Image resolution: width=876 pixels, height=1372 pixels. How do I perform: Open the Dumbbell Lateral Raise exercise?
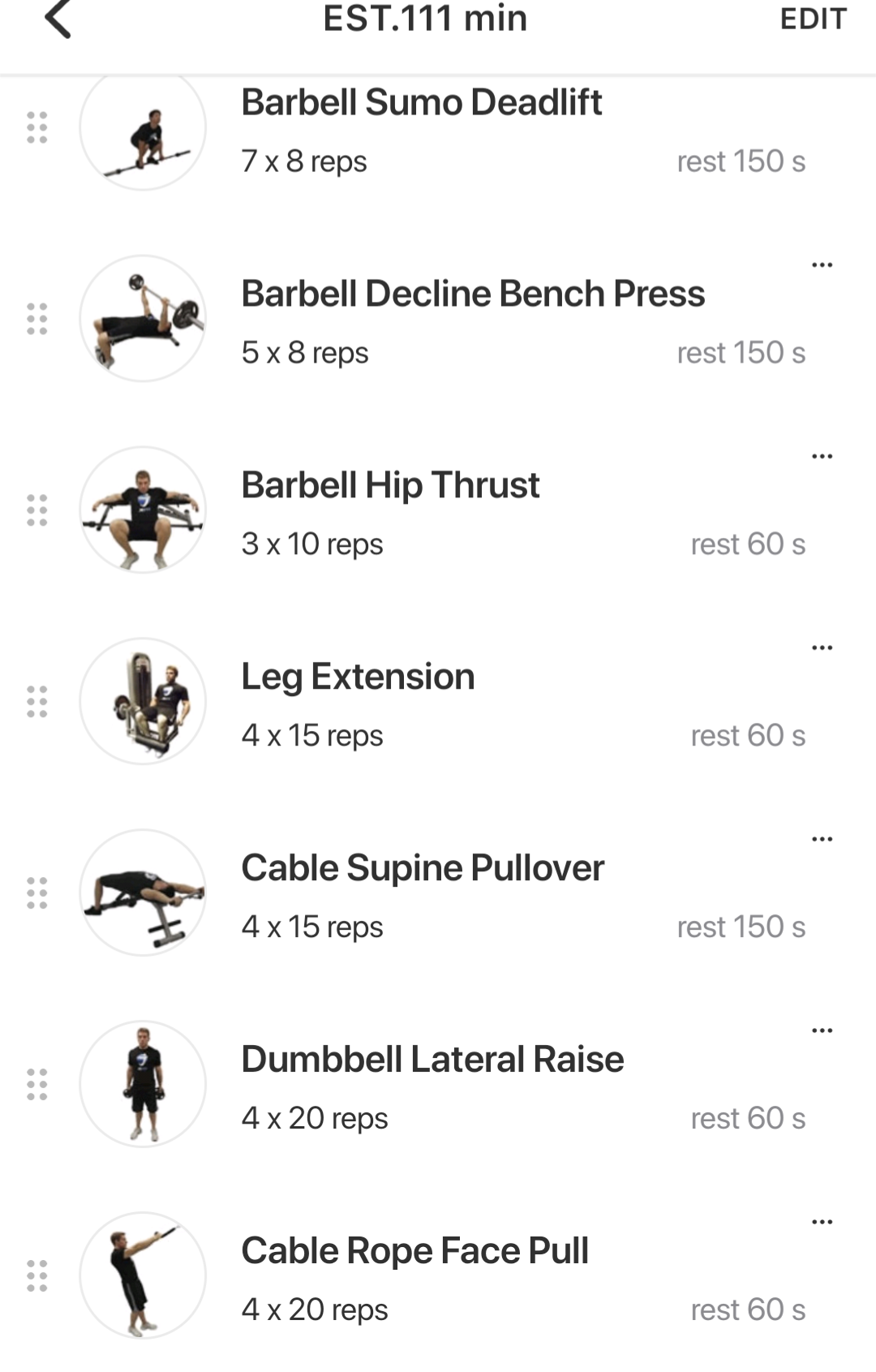tap(432, 1060)
